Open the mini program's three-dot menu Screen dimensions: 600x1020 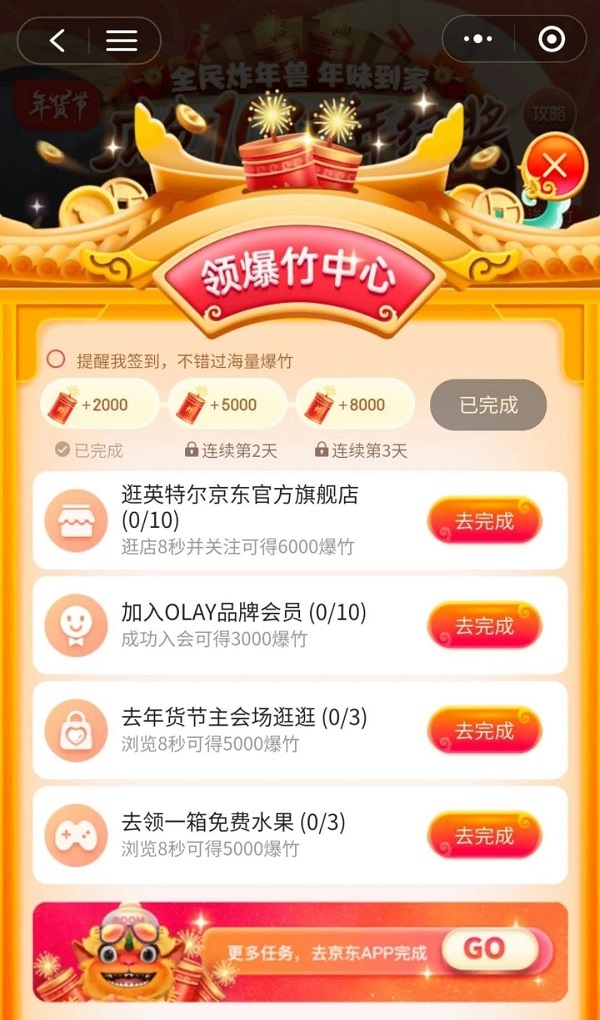pos(479,40)
